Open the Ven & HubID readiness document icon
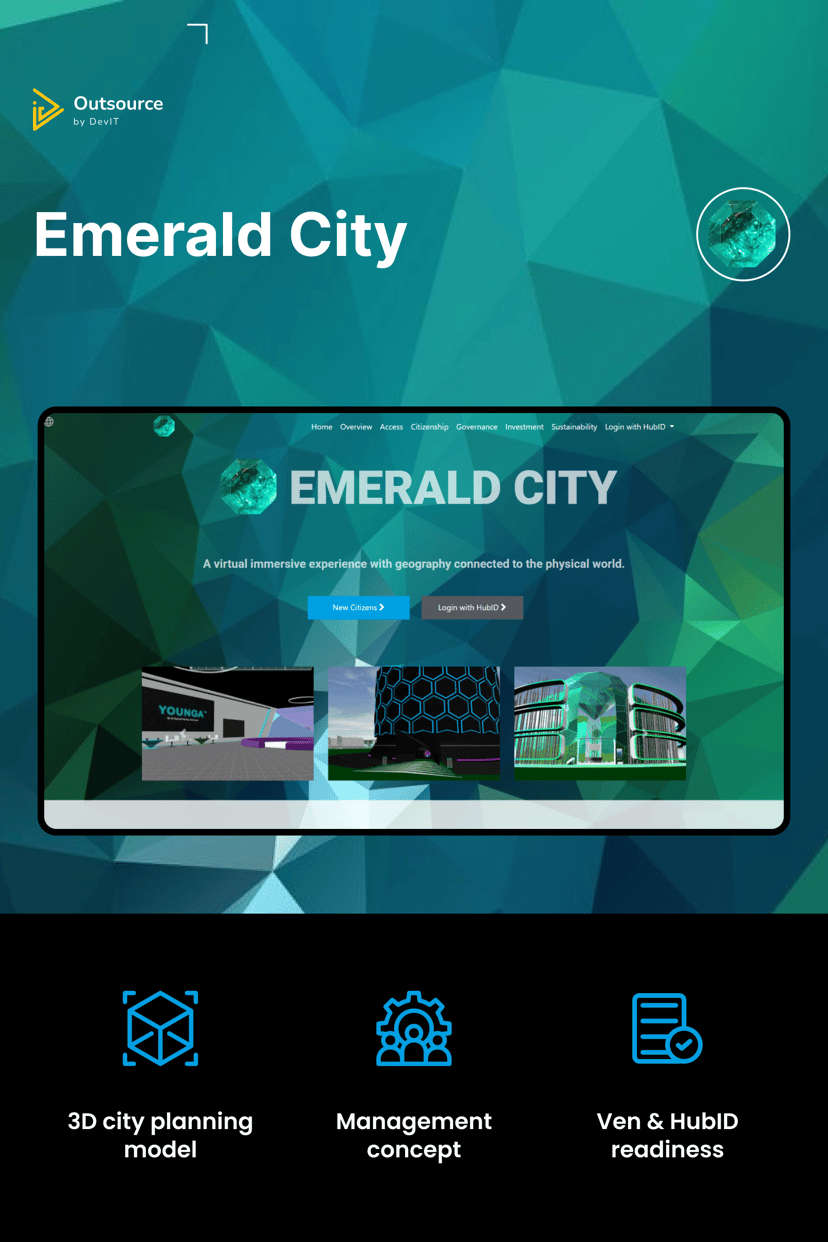 click(666, 1028)
